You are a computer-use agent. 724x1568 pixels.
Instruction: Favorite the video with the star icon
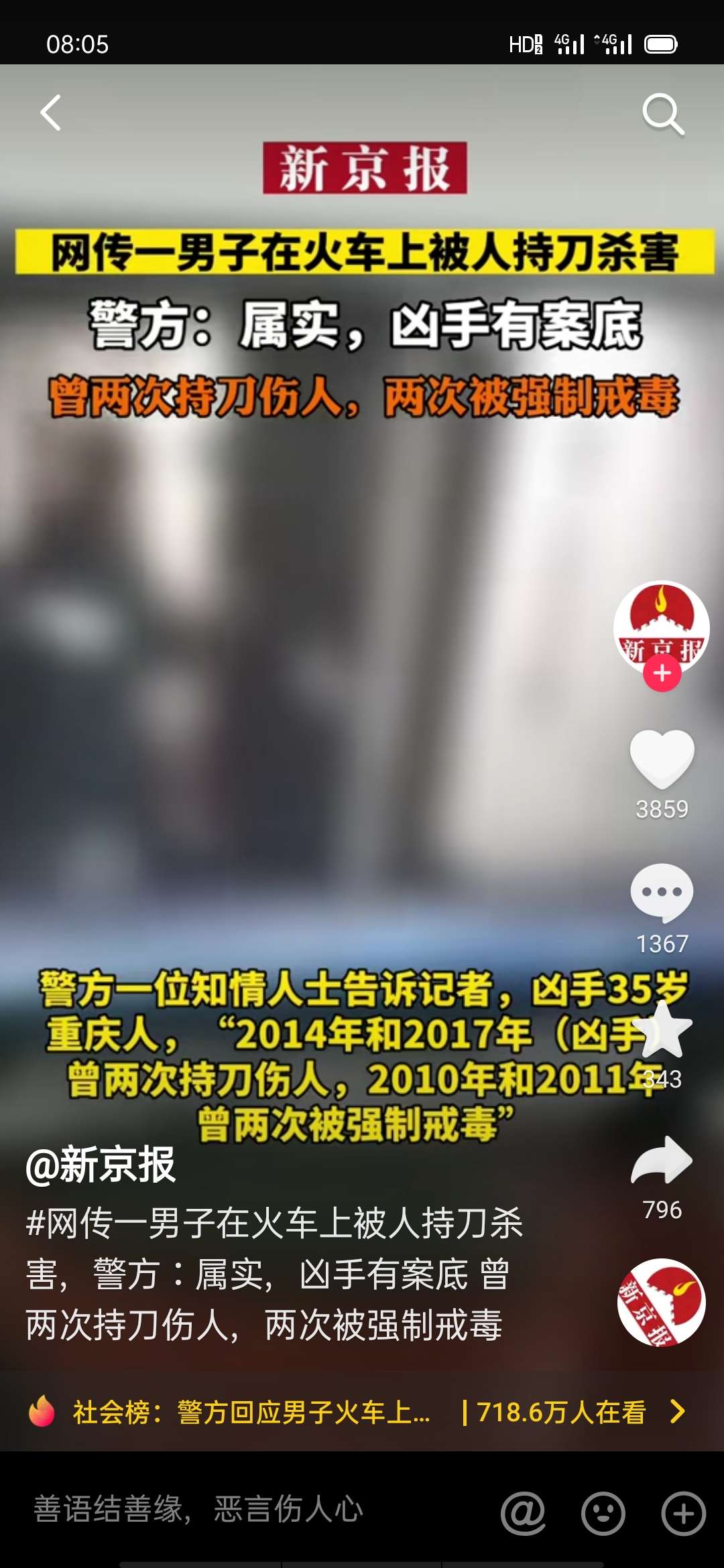point(662,1031)
